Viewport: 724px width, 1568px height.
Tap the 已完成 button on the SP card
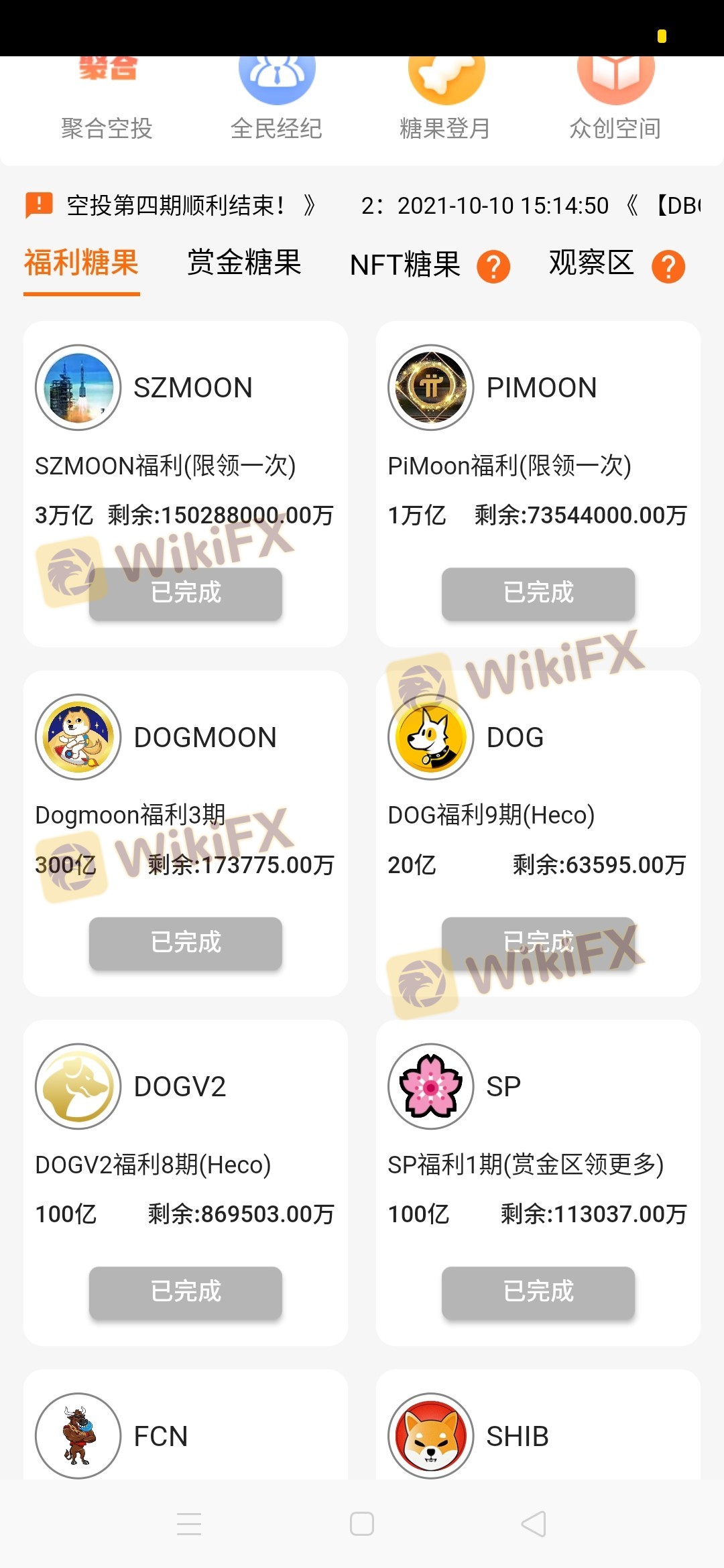click(x=538, y=1292)
